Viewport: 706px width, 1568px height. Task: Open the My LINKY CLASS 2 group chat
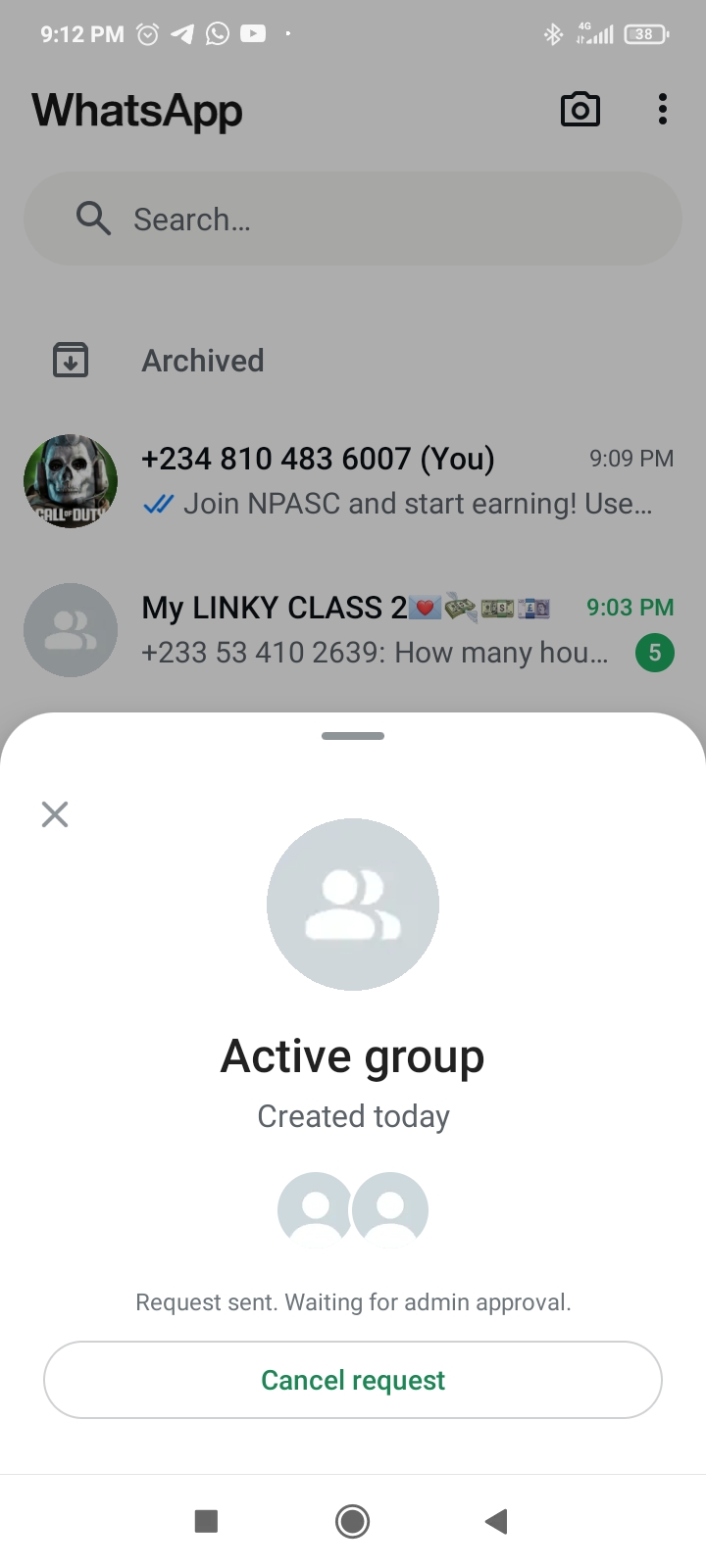point(353,630)
